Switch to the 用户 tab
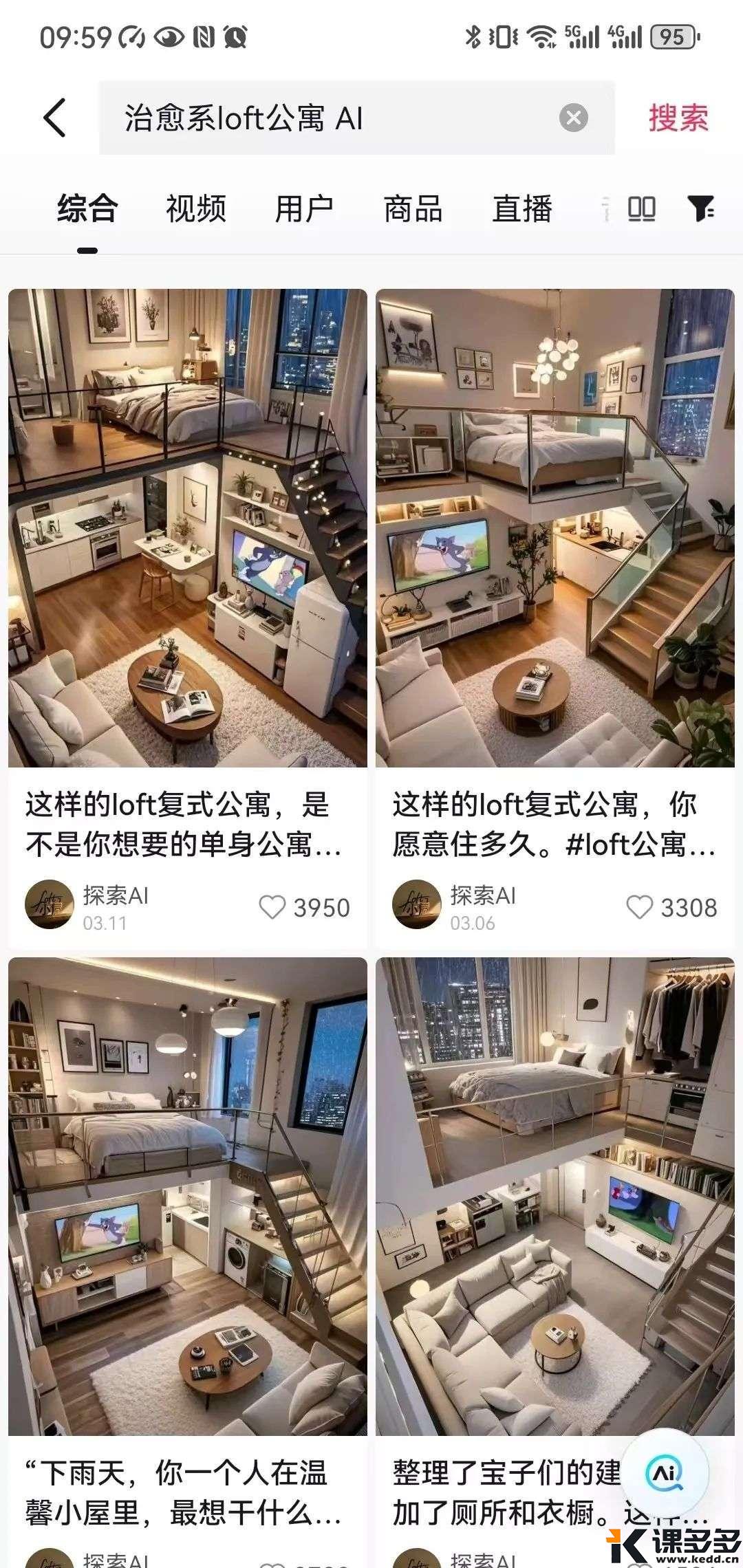 coord(304,208)
